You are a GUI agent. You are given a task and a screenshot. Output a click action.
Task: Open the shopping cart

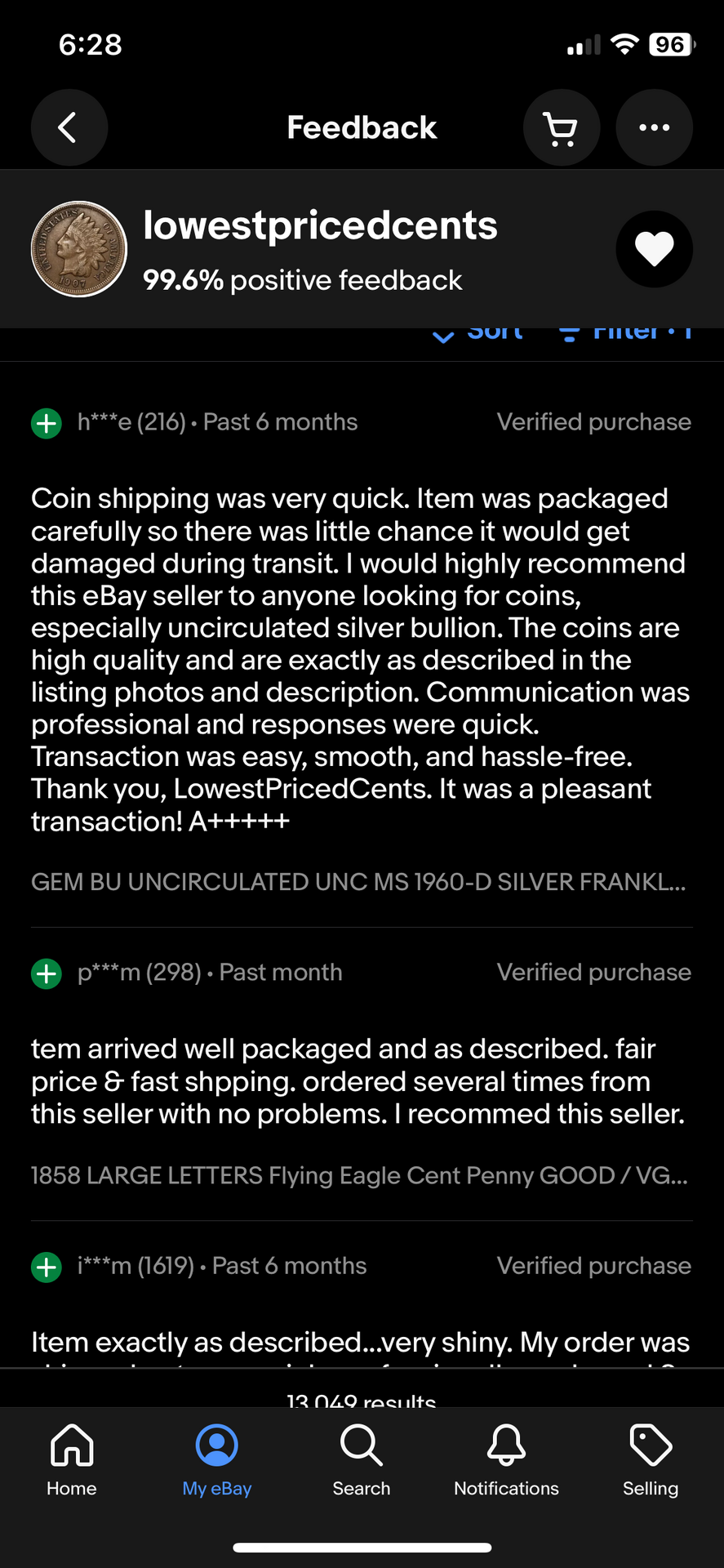562,127
